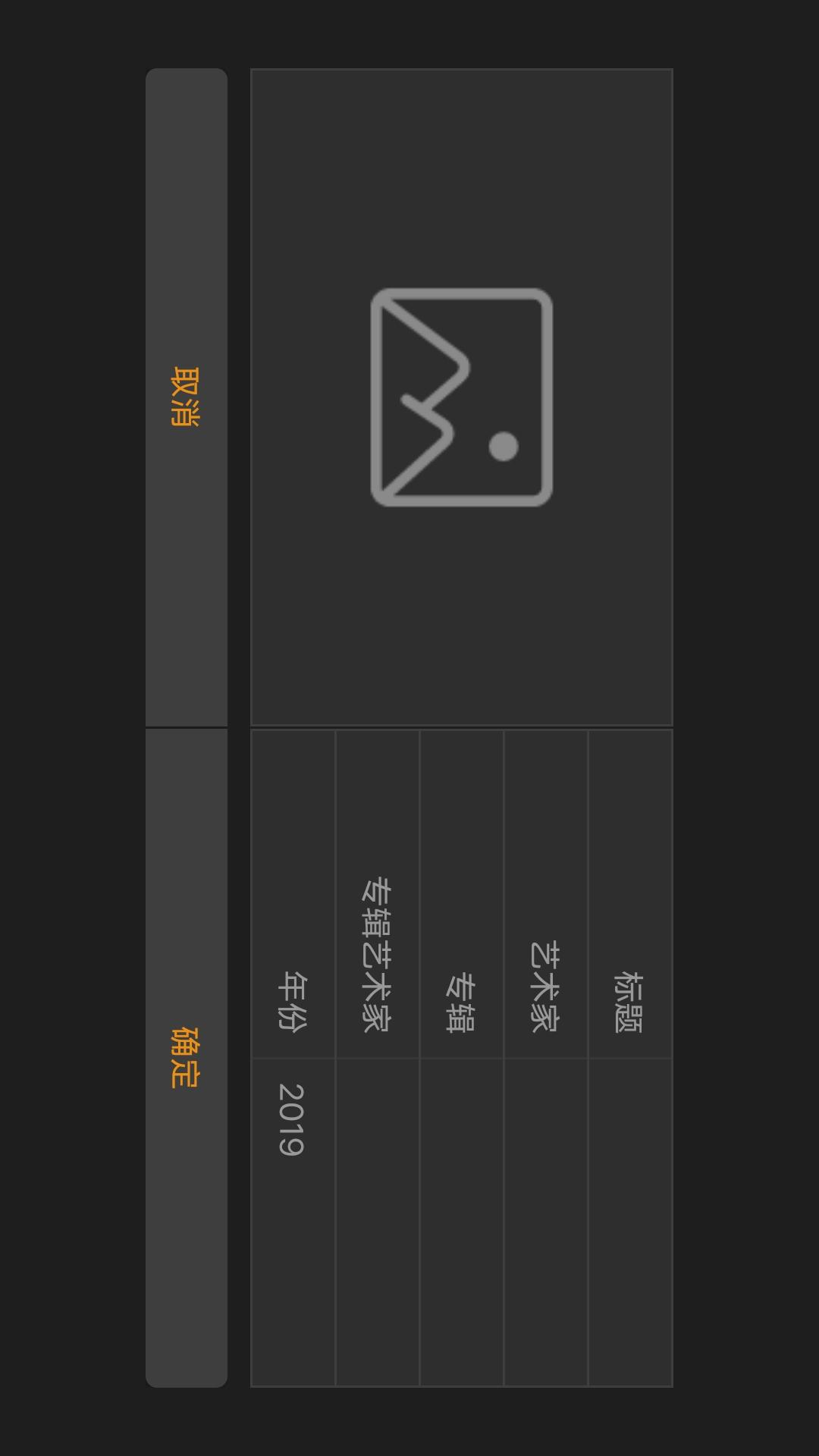819x1456 pixels.
Task: Change the 年份 field showing 2019
Action: (x=293, y=1222)
